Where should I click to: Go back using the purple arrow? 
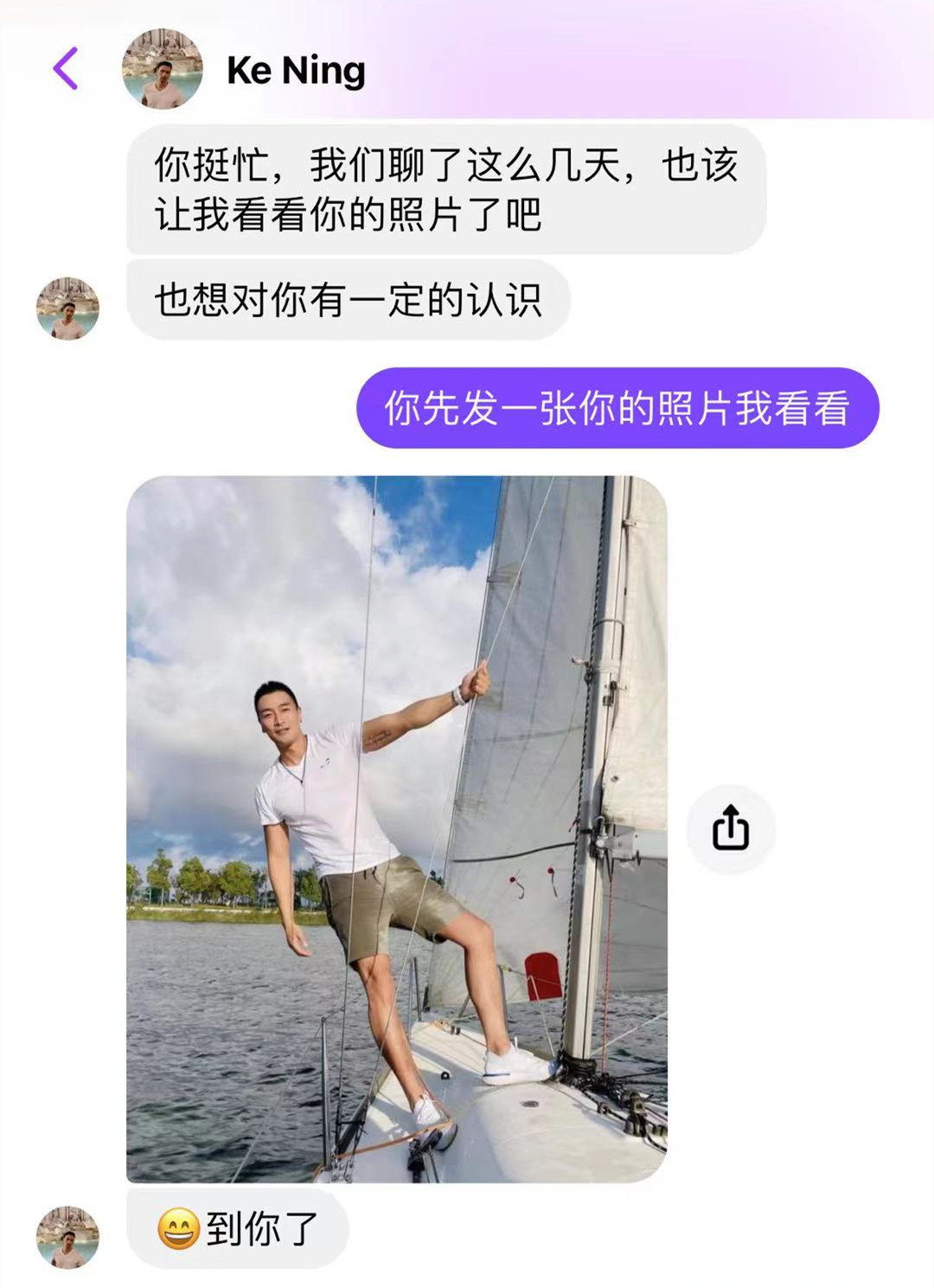[66, 68]
